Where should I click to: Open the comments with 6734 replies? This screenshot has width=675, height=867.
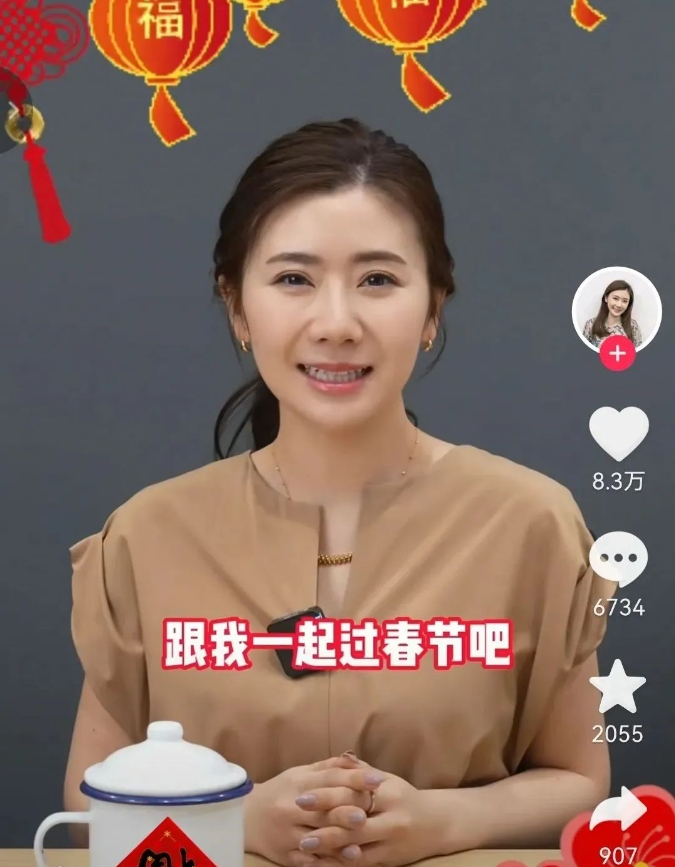[x=618, y=559]
